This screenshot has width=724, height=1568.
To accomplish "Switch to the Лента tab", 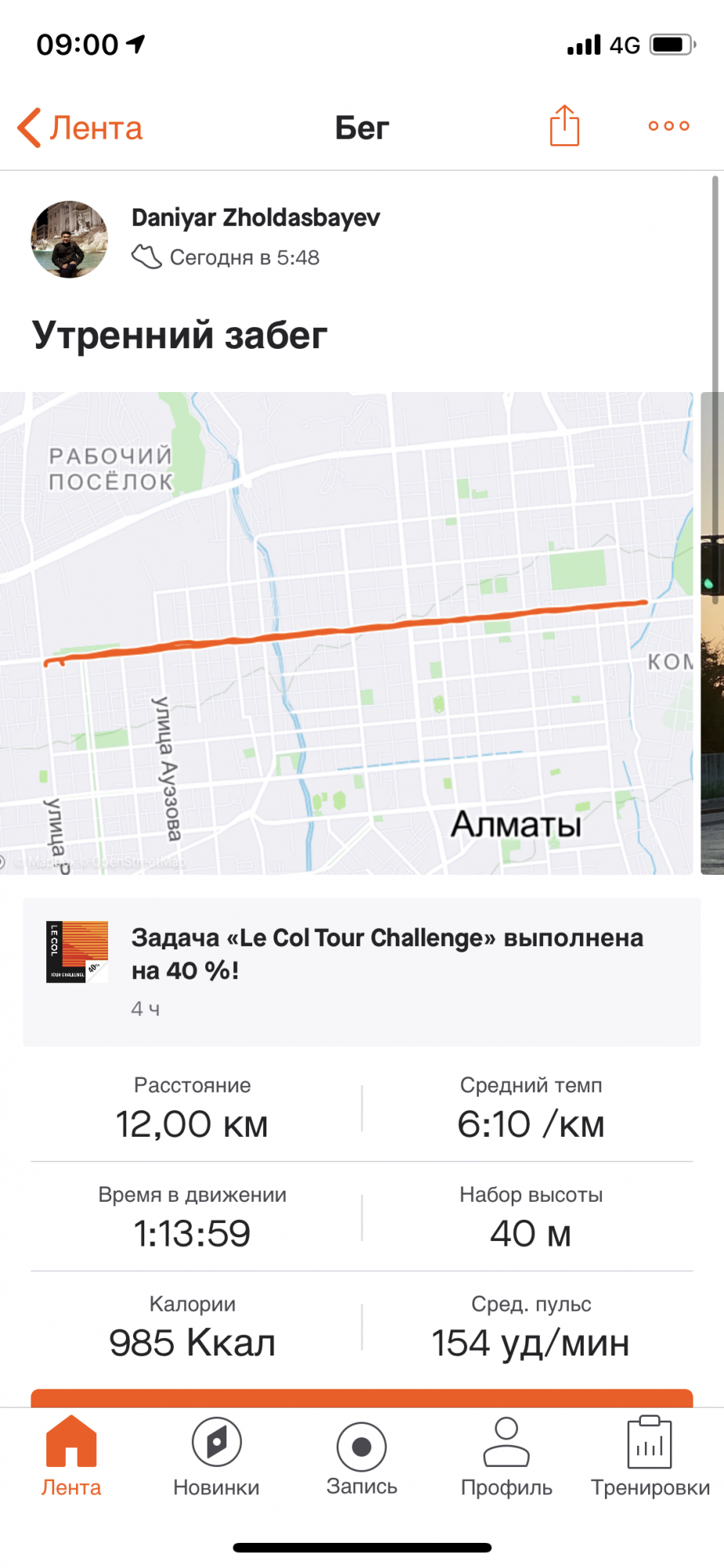I will 71,1457.
